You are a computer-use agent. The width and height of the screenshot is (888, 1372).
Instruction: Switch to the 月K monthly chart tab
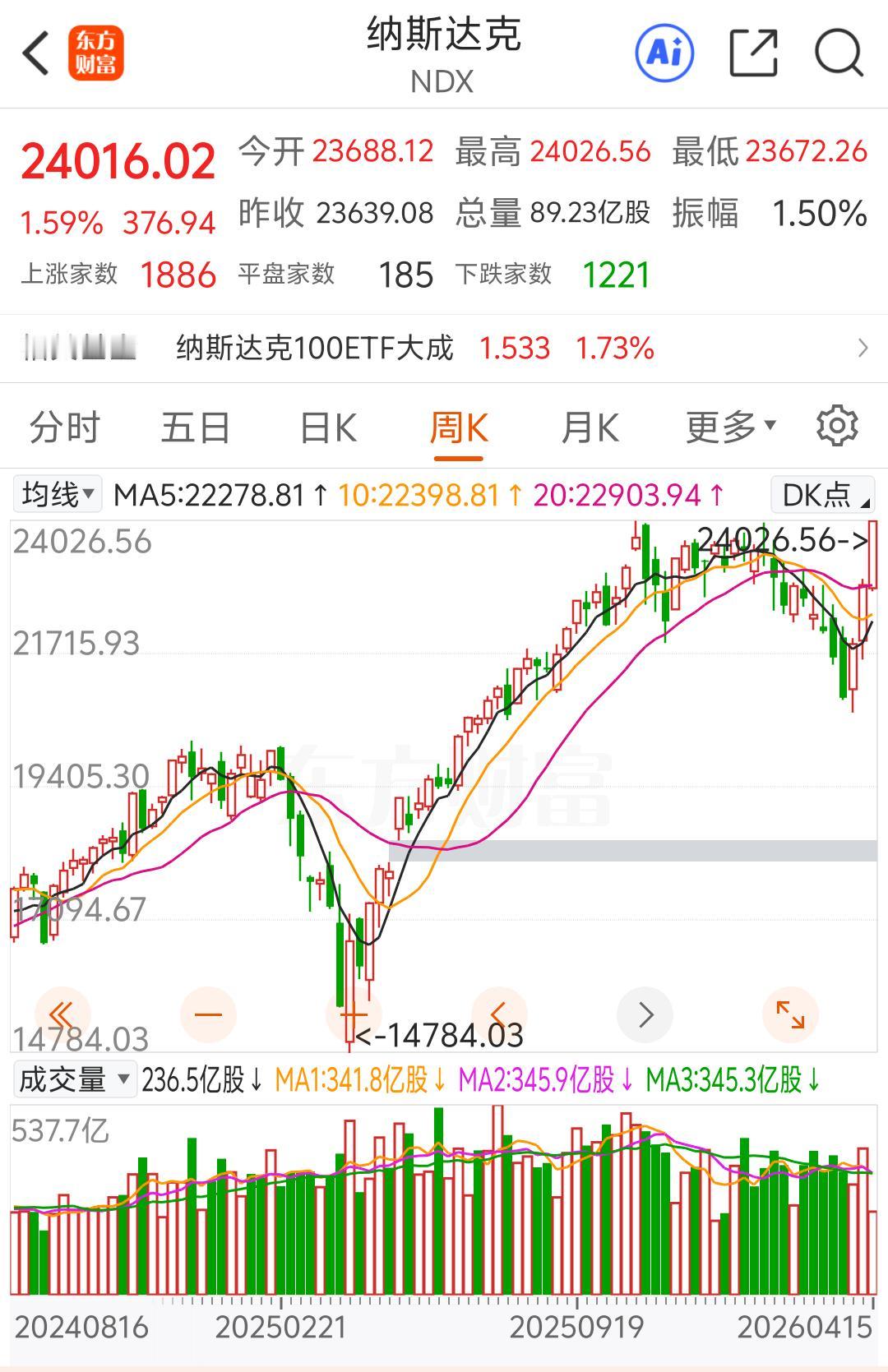(590, 427)
